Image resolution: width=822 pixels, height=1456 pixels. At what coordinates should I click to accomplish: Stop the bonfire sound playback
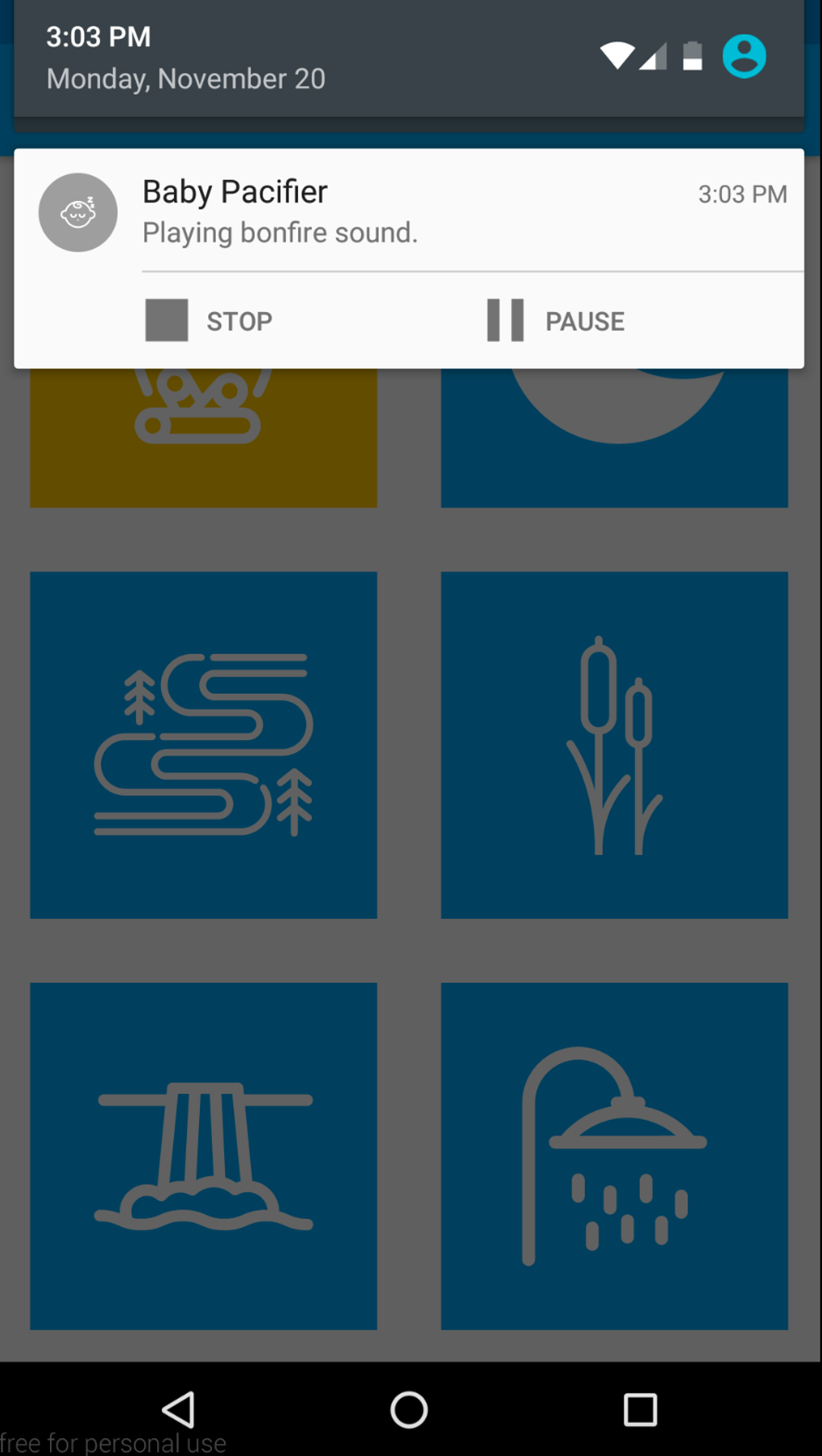pyautogui.click(x=210, y=321)
